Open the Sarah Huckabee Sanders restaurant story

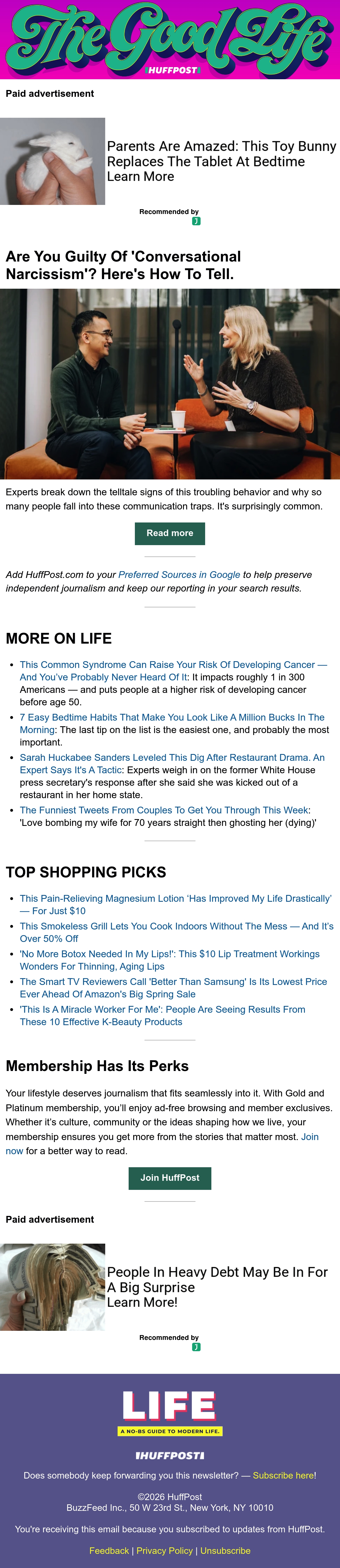172,763
